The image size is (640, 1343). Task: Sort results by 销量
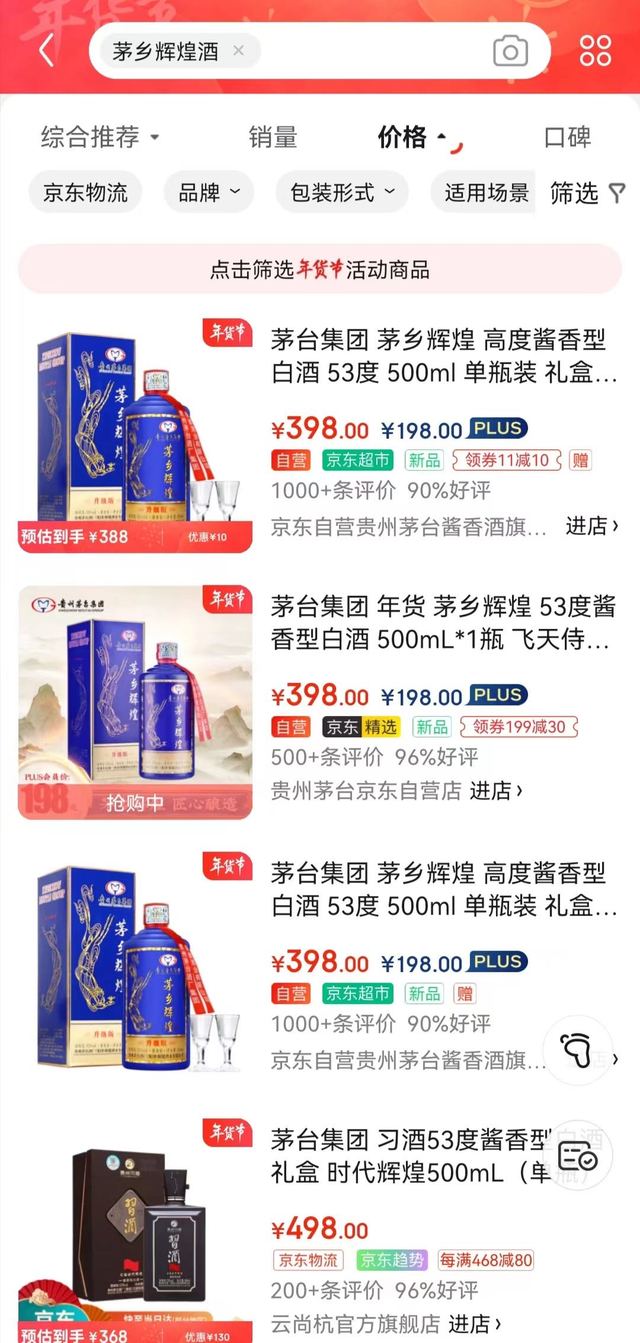(x=272, y=137)
